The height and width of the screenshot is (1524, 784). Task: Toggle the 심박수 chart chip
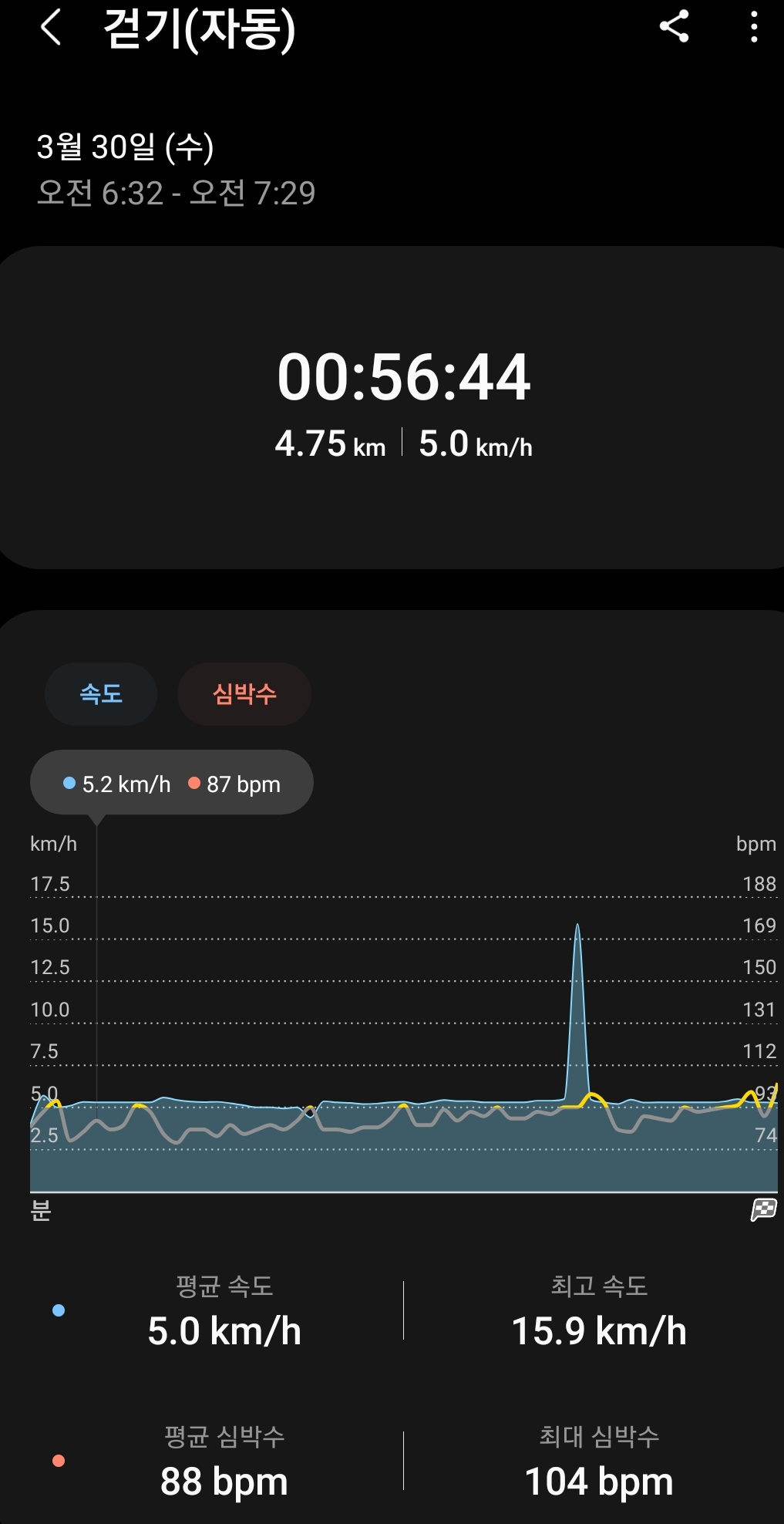coord(244,693)
